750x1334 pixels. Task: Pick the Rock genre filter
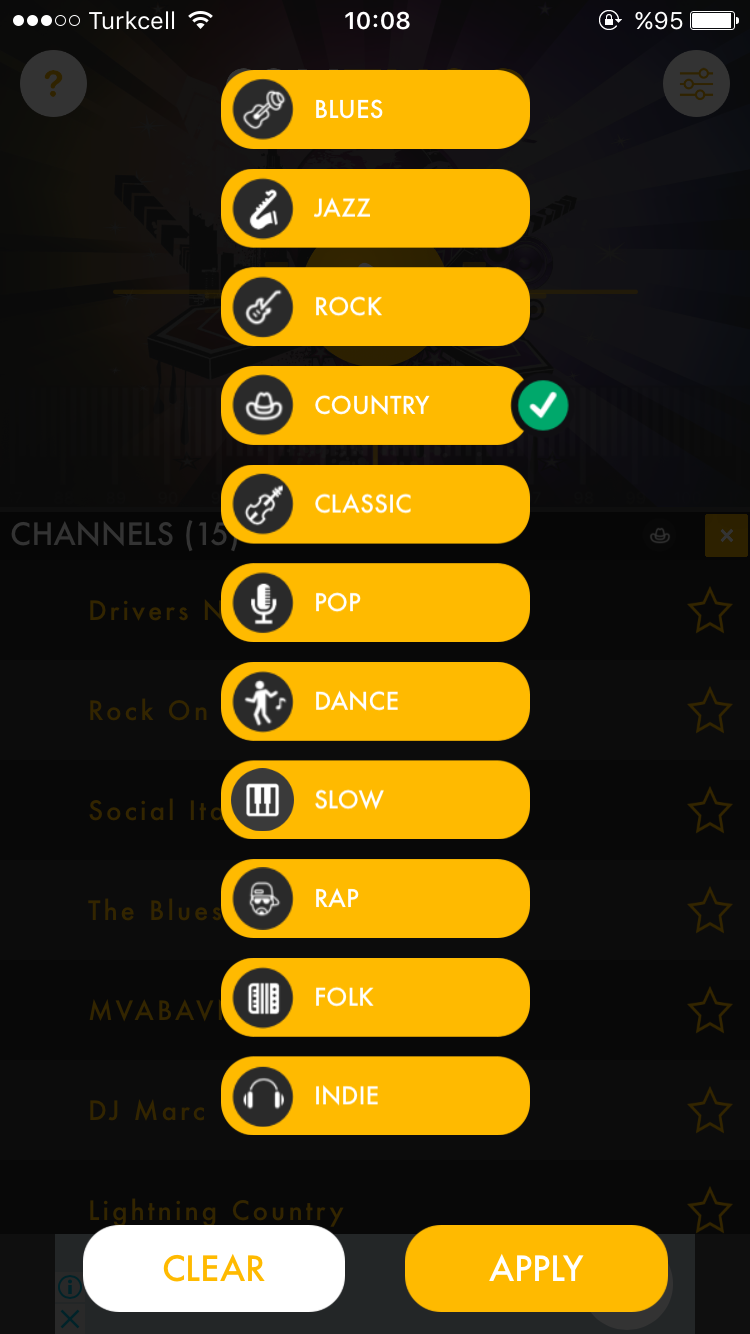coord(375,306)
